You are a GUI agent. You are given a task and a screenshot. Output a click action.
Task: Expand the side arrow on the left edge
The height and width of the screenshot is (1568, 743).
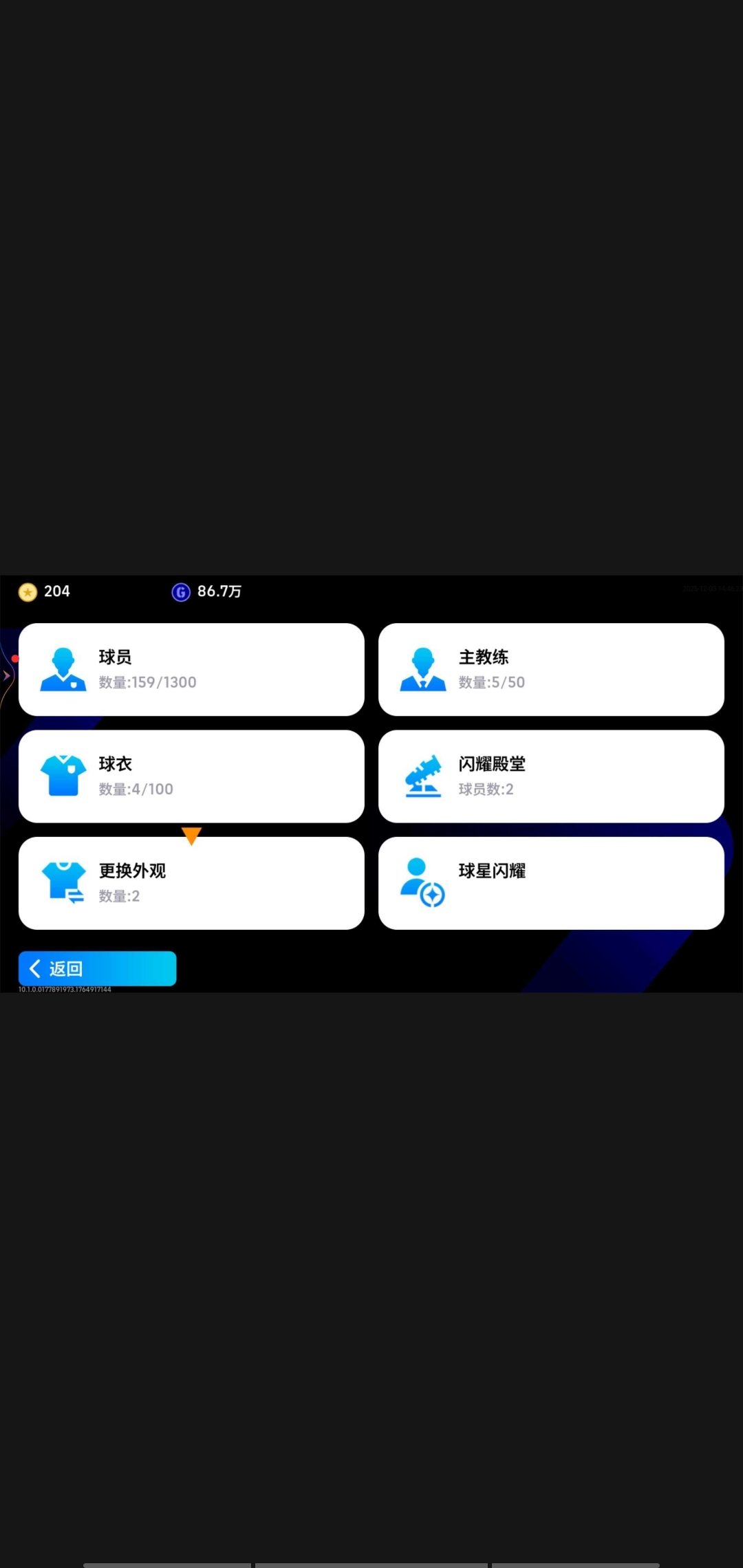click(x=6, y=675)
